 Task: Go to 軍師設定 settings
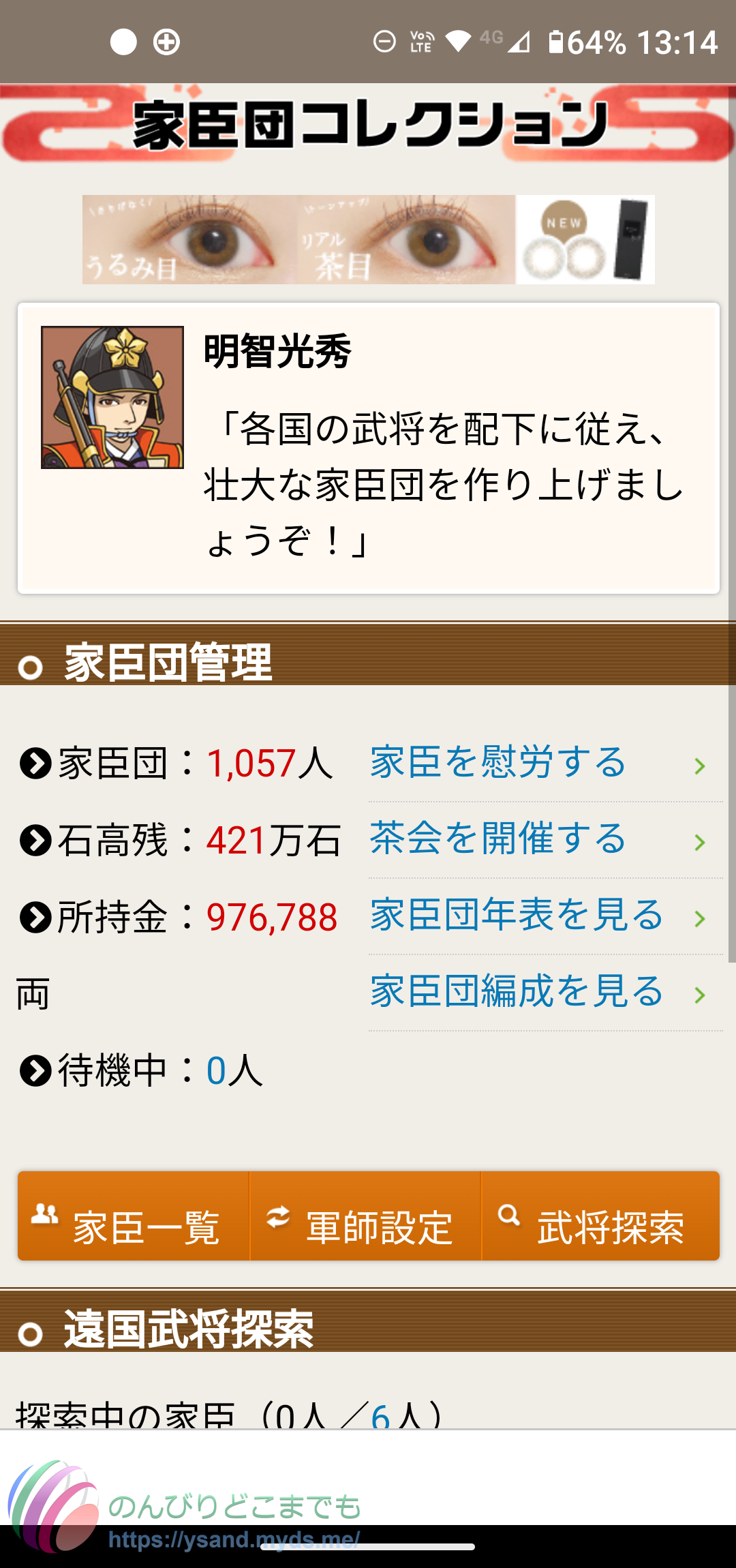365,1216
